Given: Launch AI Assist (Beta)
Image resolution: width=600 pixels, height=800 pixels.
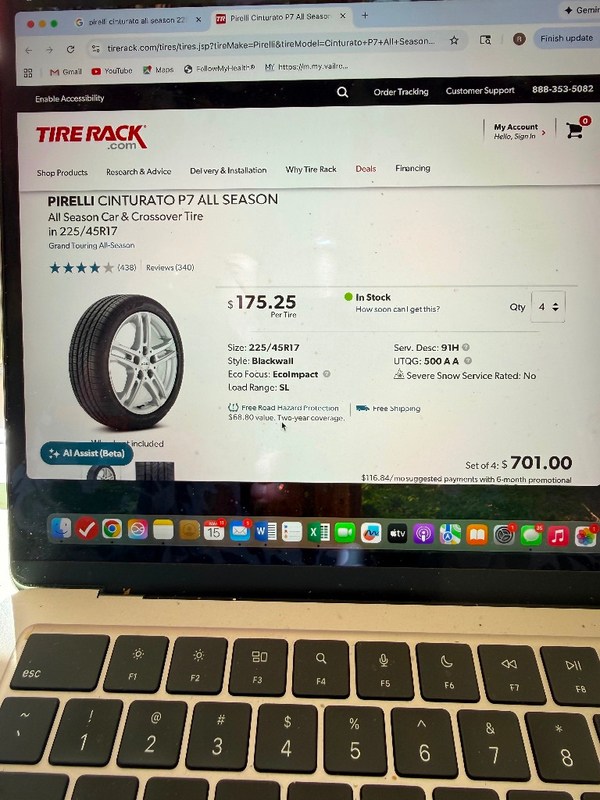Looking at the screenshot, I should point(88,453).
